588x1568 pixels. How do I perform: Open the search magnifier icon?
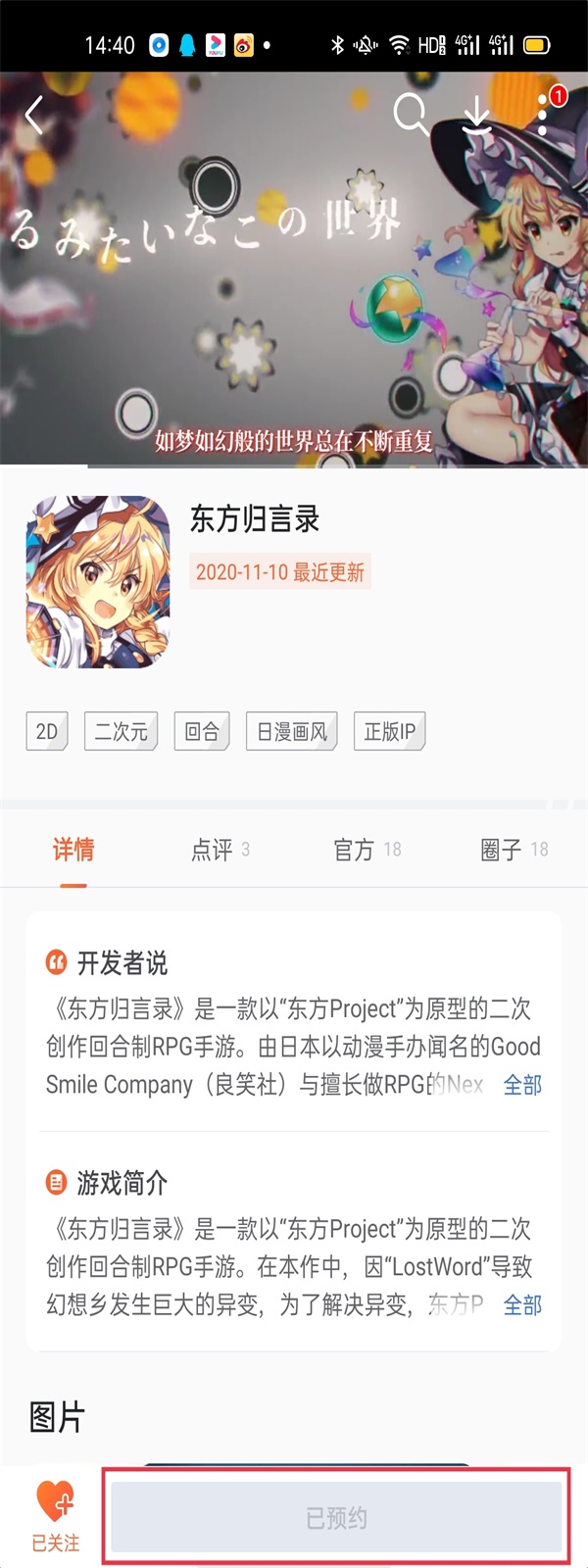click(411, 115)
